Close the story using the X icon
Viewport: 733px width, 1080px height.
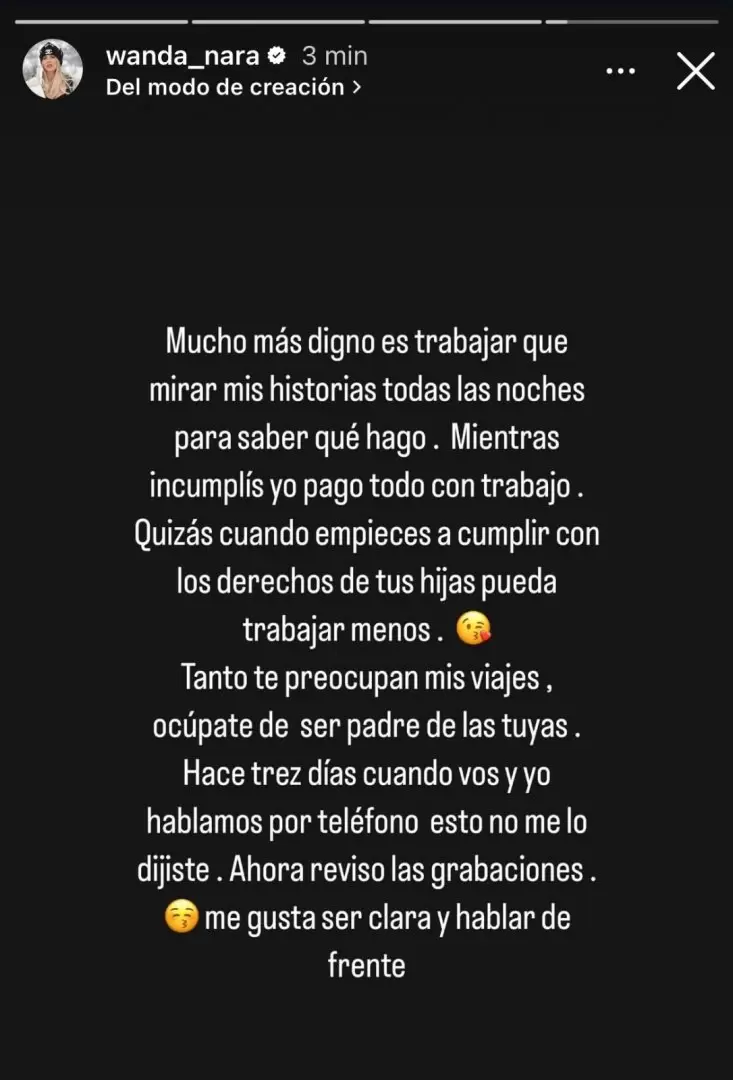[695, 72]
